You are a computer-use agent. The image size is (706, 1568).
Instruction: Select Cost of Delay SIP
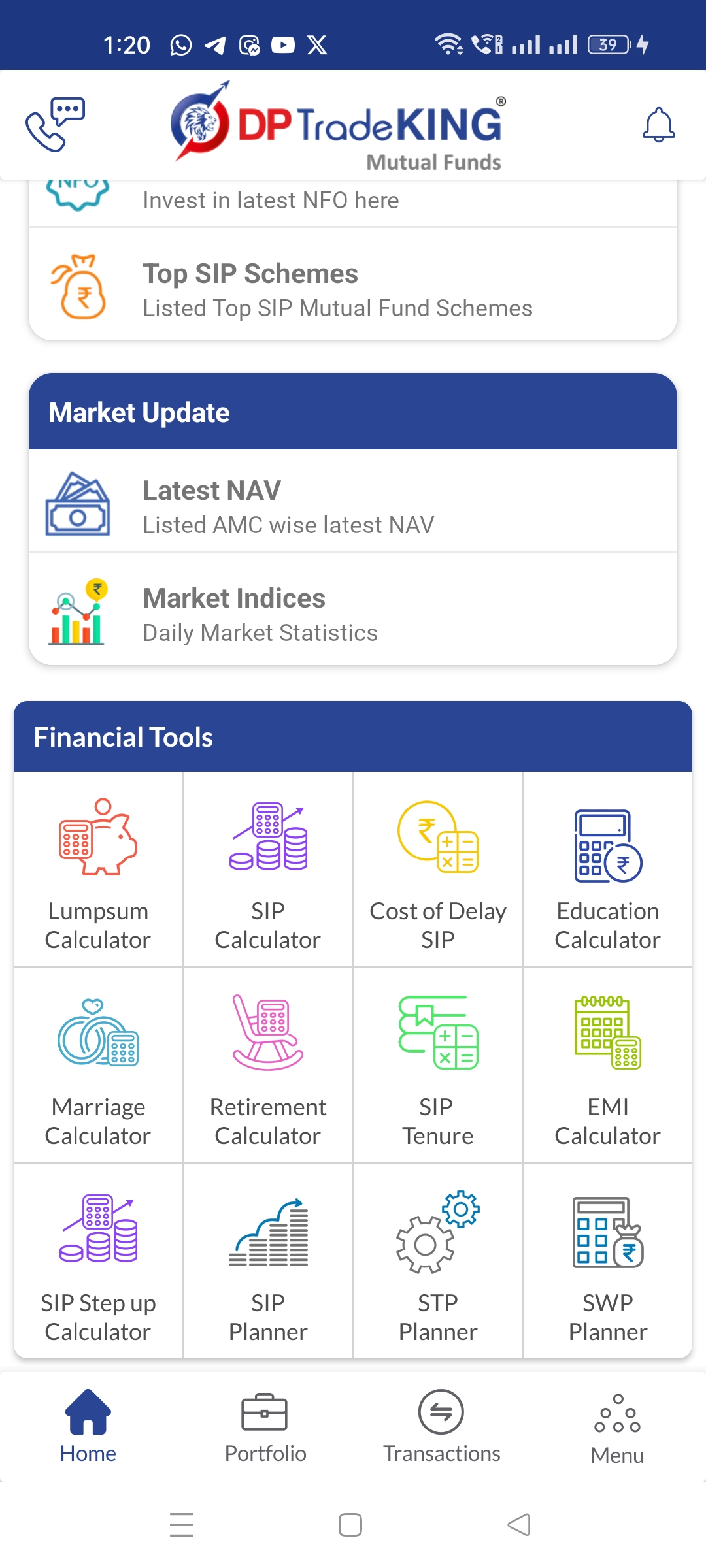[x=438, y=870]
